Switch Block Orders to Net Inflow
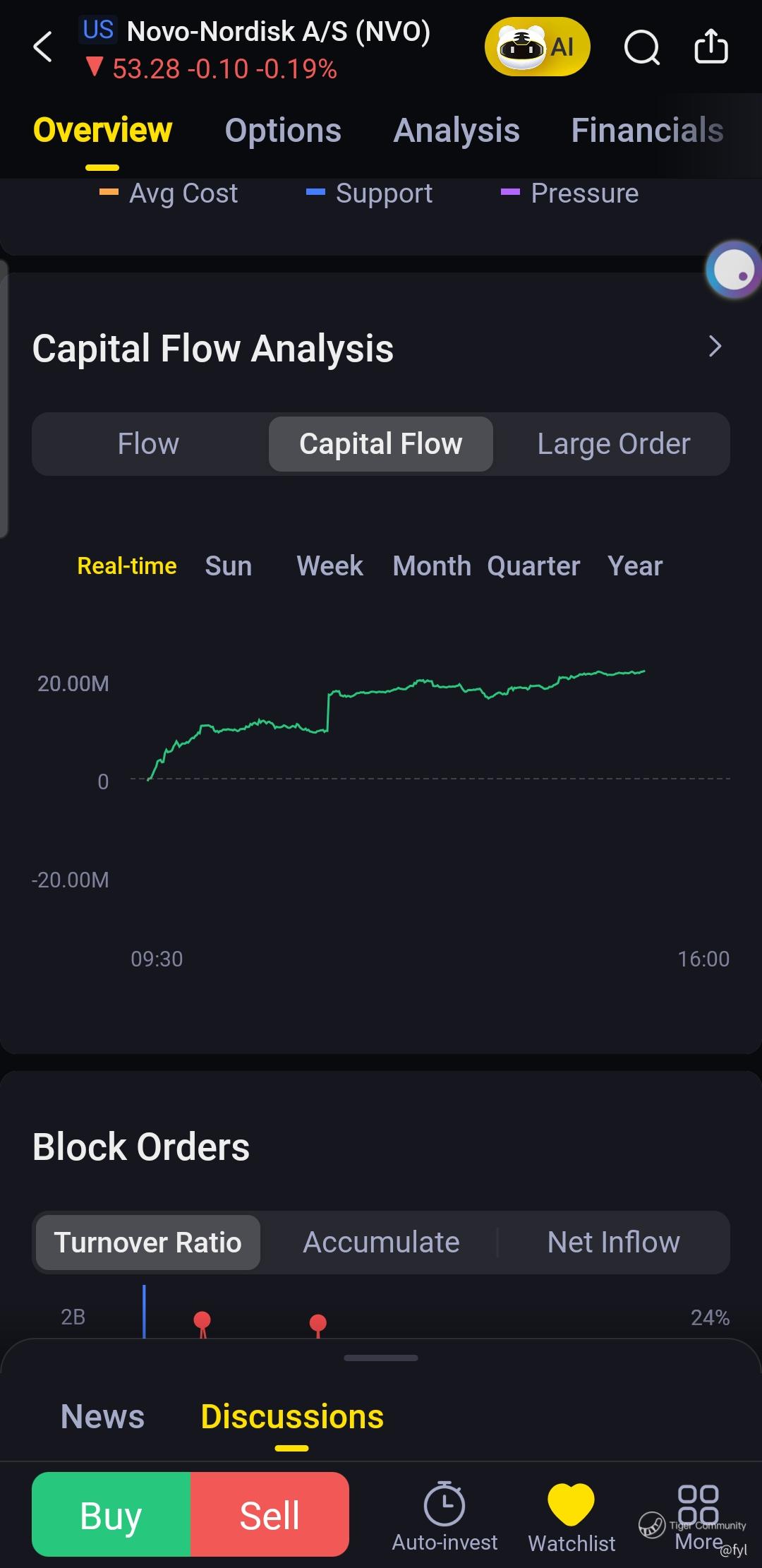This screenshot has height=1568, width=762. (613, 1243)
